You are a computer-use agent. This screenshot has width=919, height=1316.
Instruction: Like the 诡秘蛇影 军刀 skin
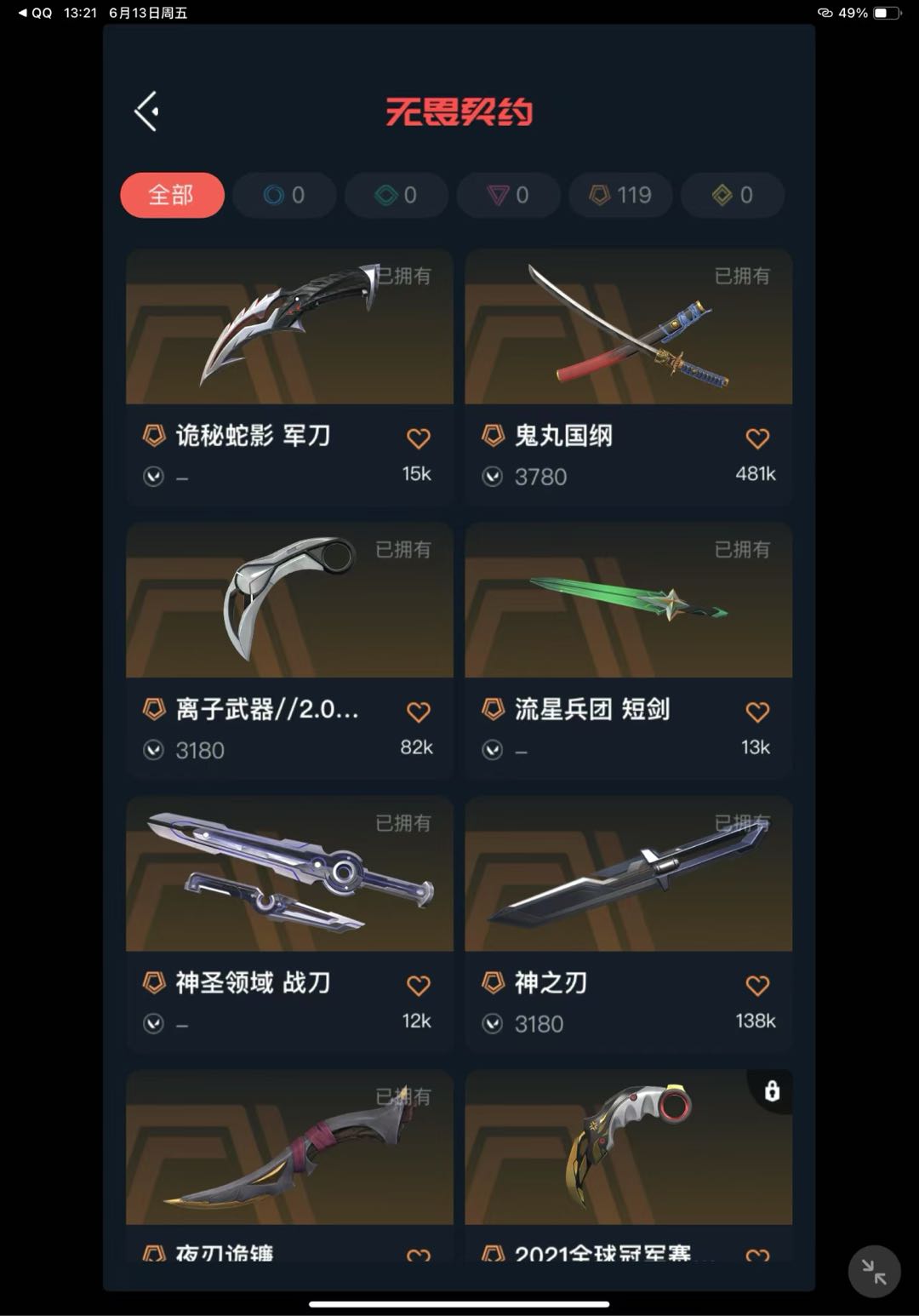click(x=418, y=438)
